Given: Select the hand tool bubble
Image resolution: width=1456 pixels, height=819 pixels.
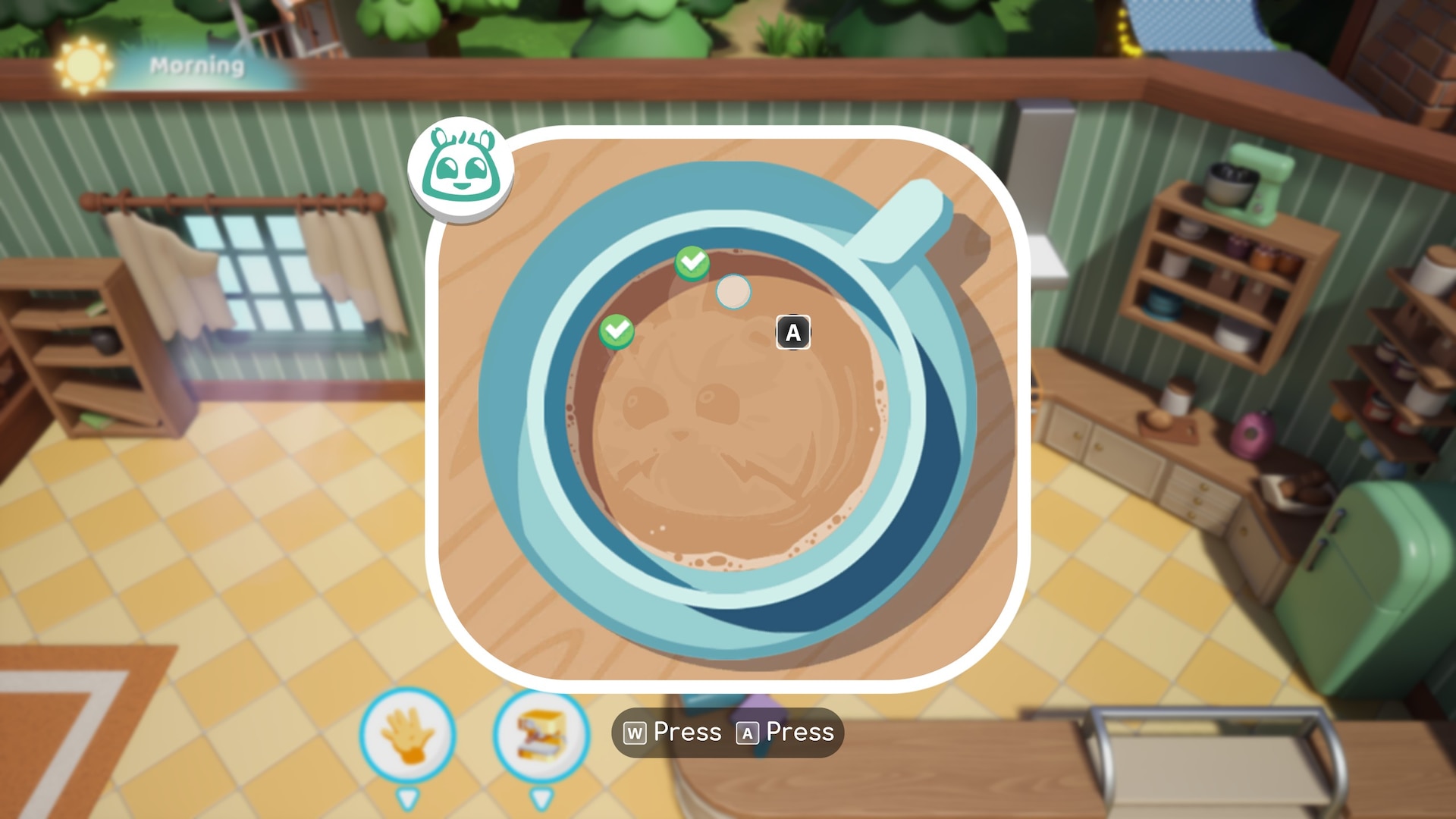Looking at the screenshot, I should pos(408,735).
